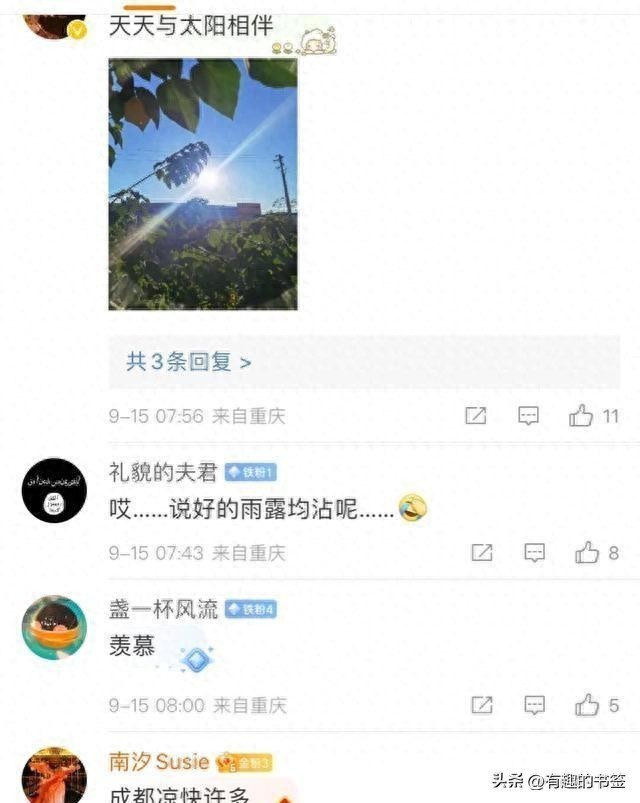This screenshot has width=640, height=803.
Task: Like 礼貌的夫君's comment
Action: 587,552
